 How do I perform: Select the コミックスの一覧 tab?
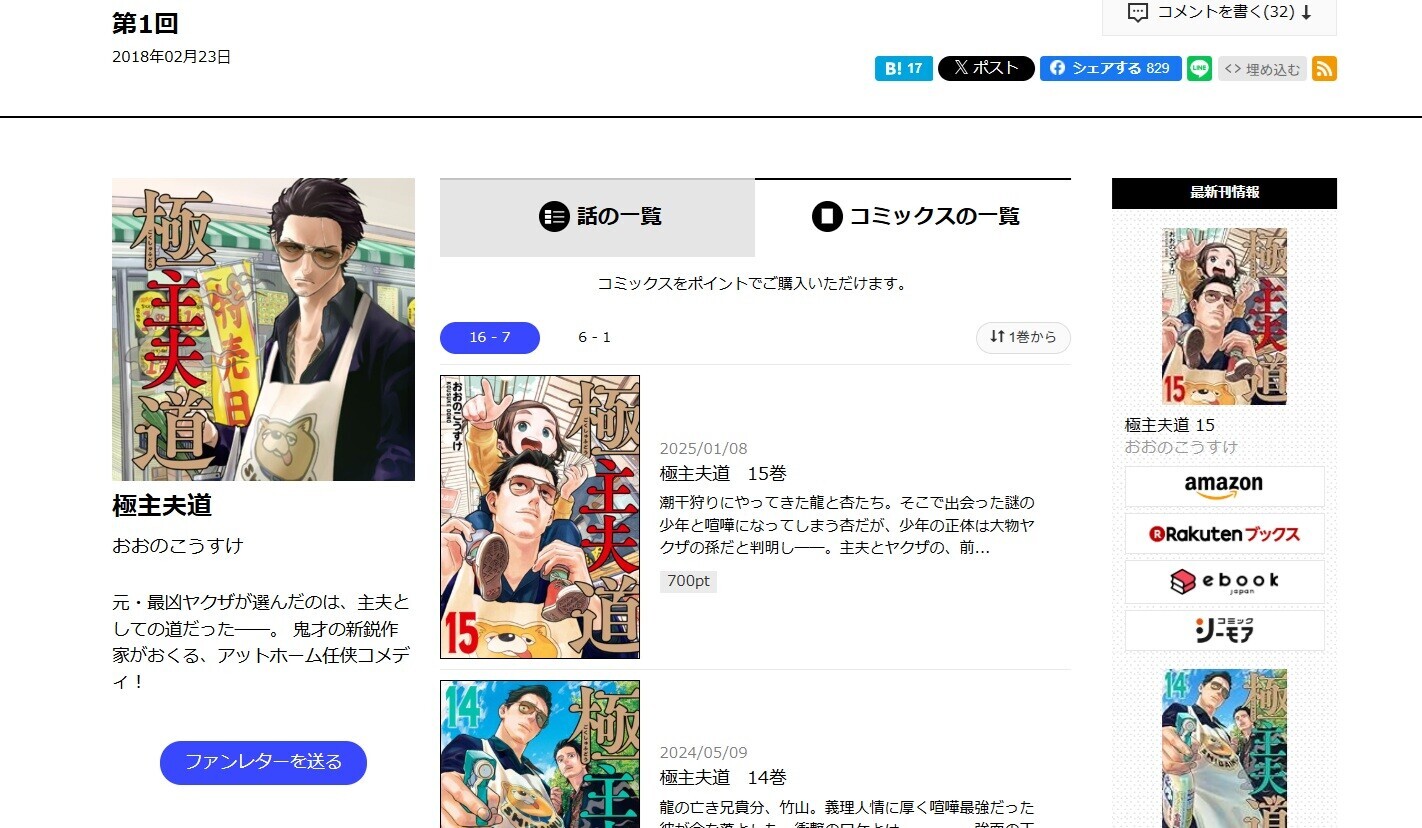click(913, 217)
